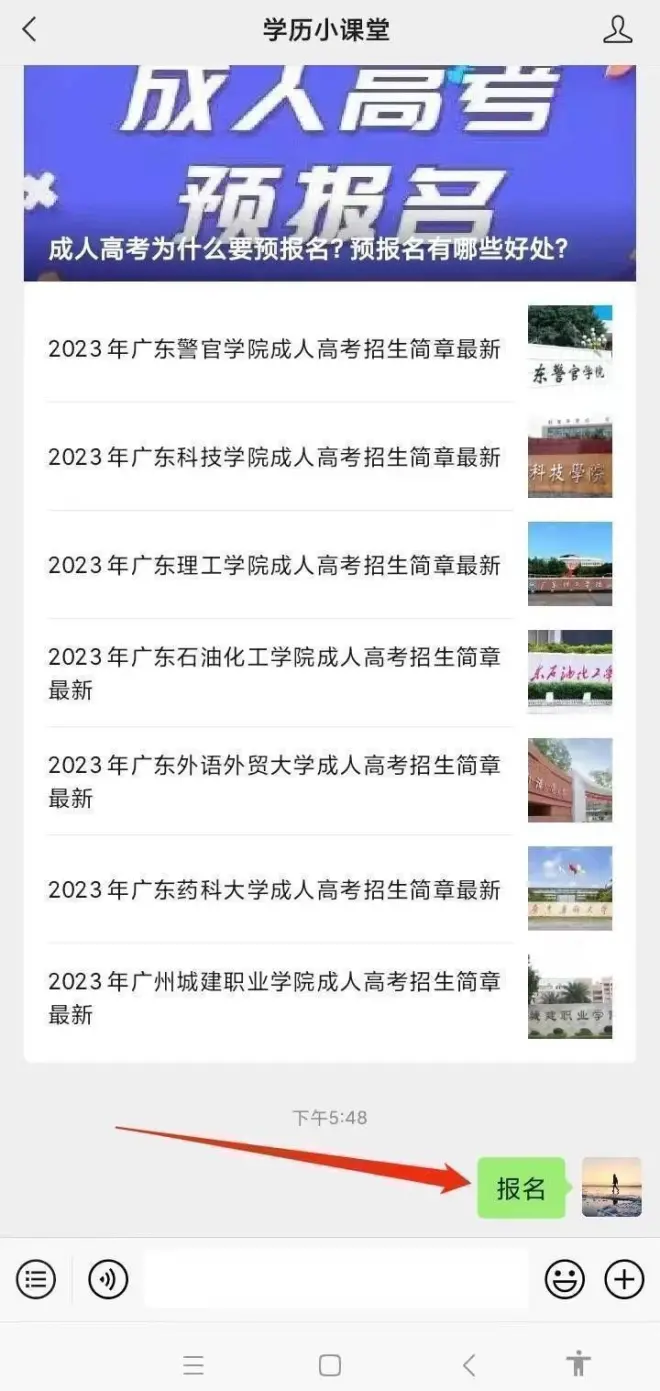Image resolution: width=660 pixels, height=1391 pixels.
Task: Switch to voice message input
Action: (x=108, y=1278)
